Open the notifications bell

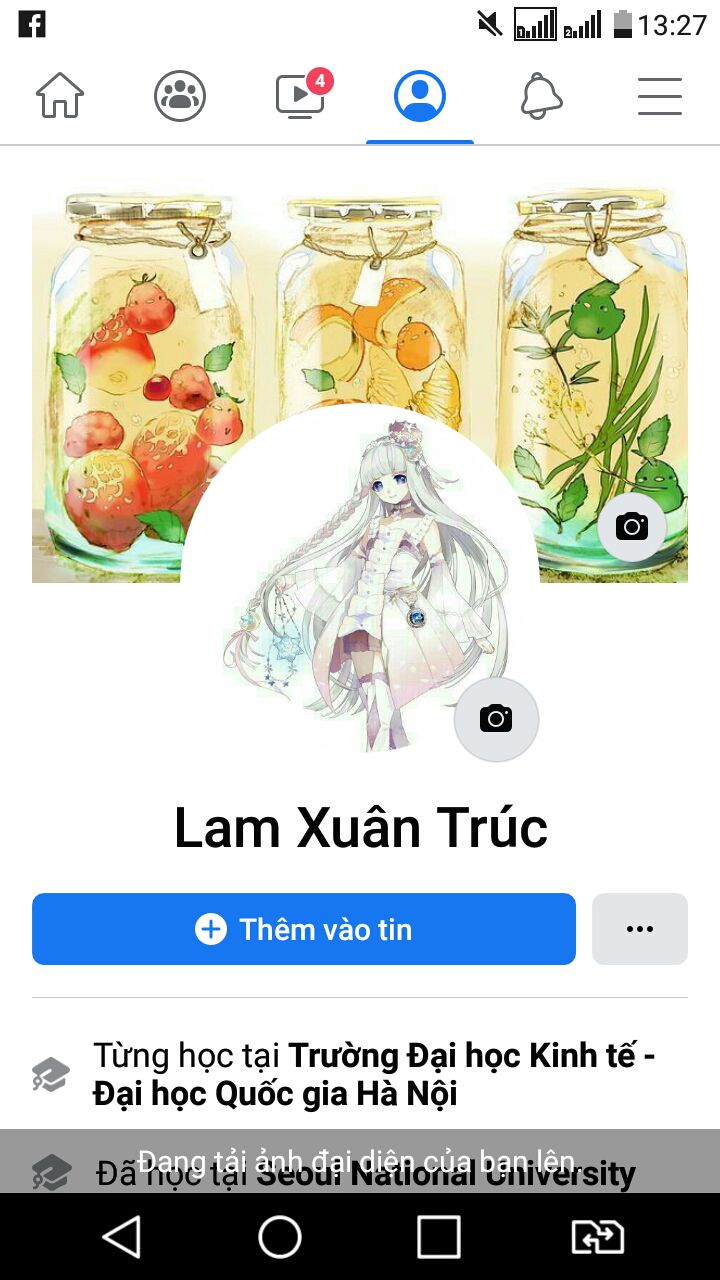(x=541, y=96)
